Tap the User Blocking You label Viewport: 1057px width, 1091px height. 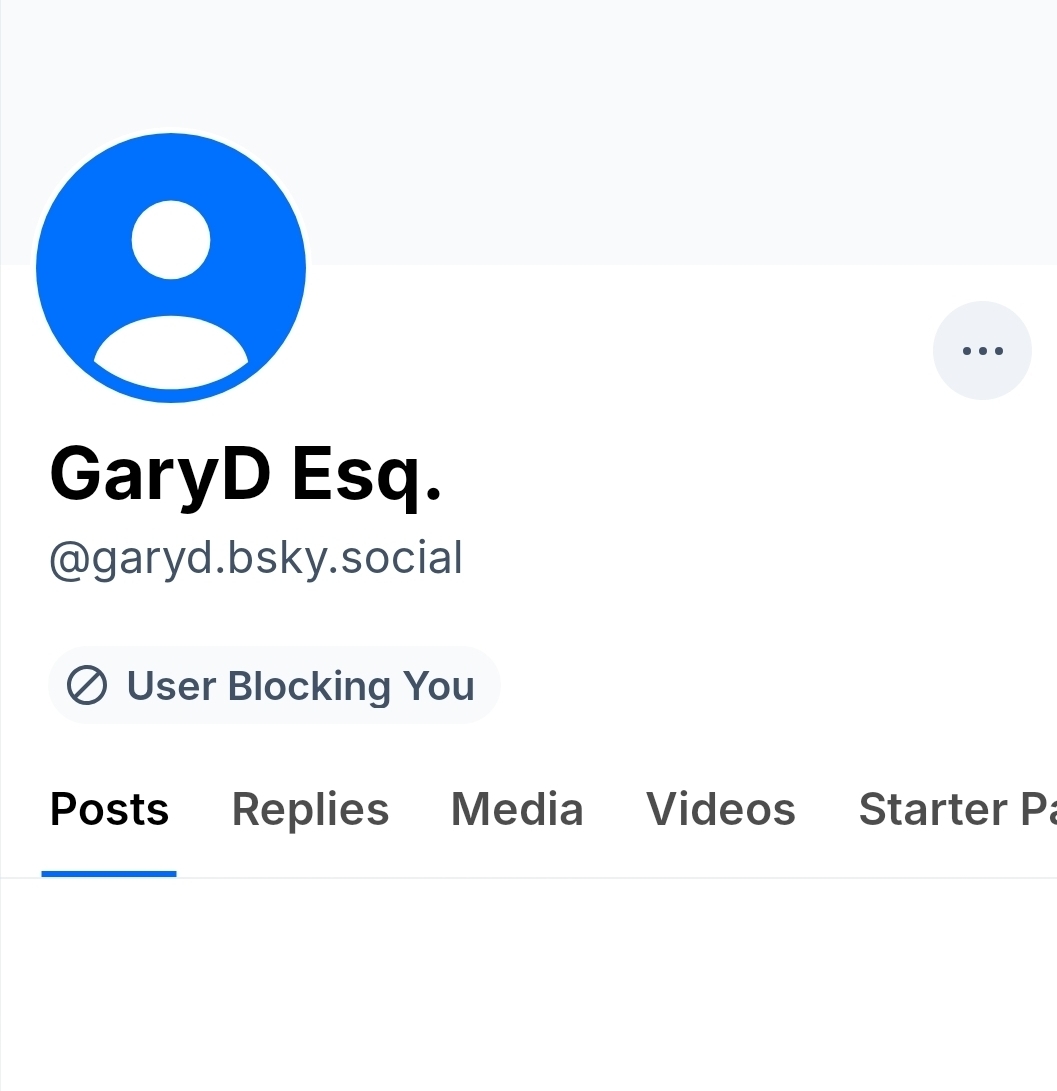274,686
